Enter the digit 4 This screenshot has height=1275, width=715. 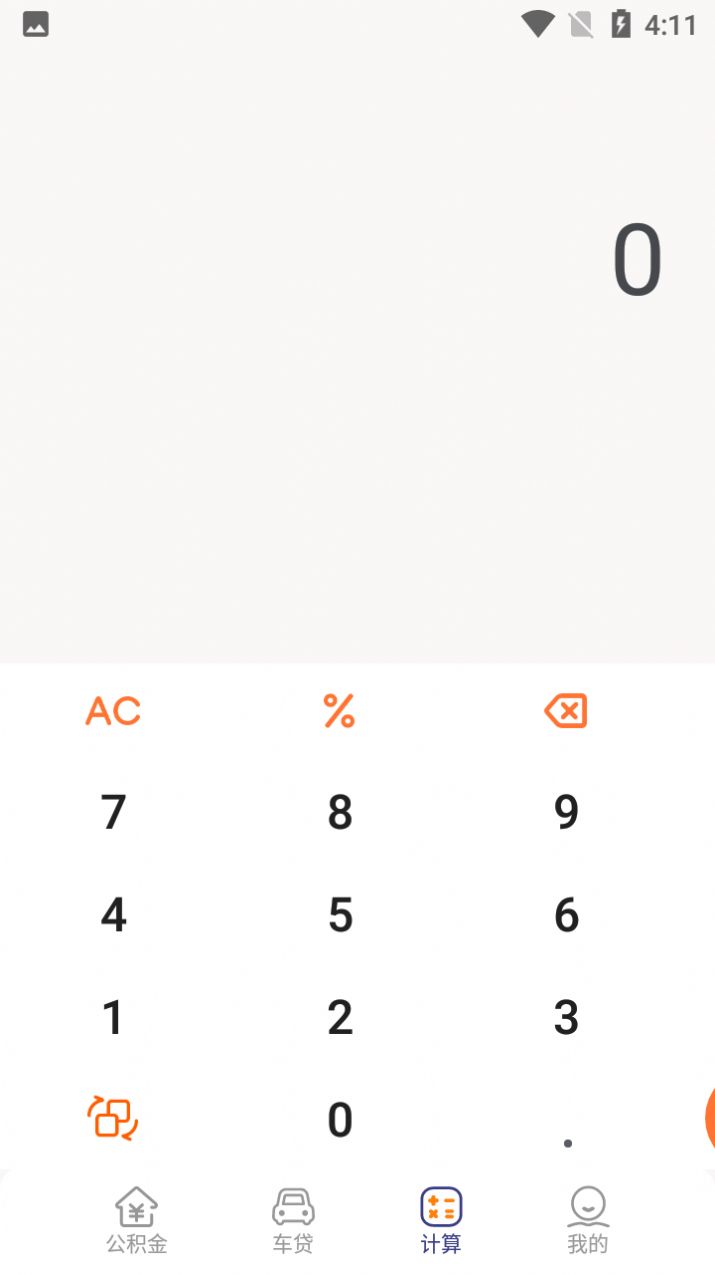(113, 915)
